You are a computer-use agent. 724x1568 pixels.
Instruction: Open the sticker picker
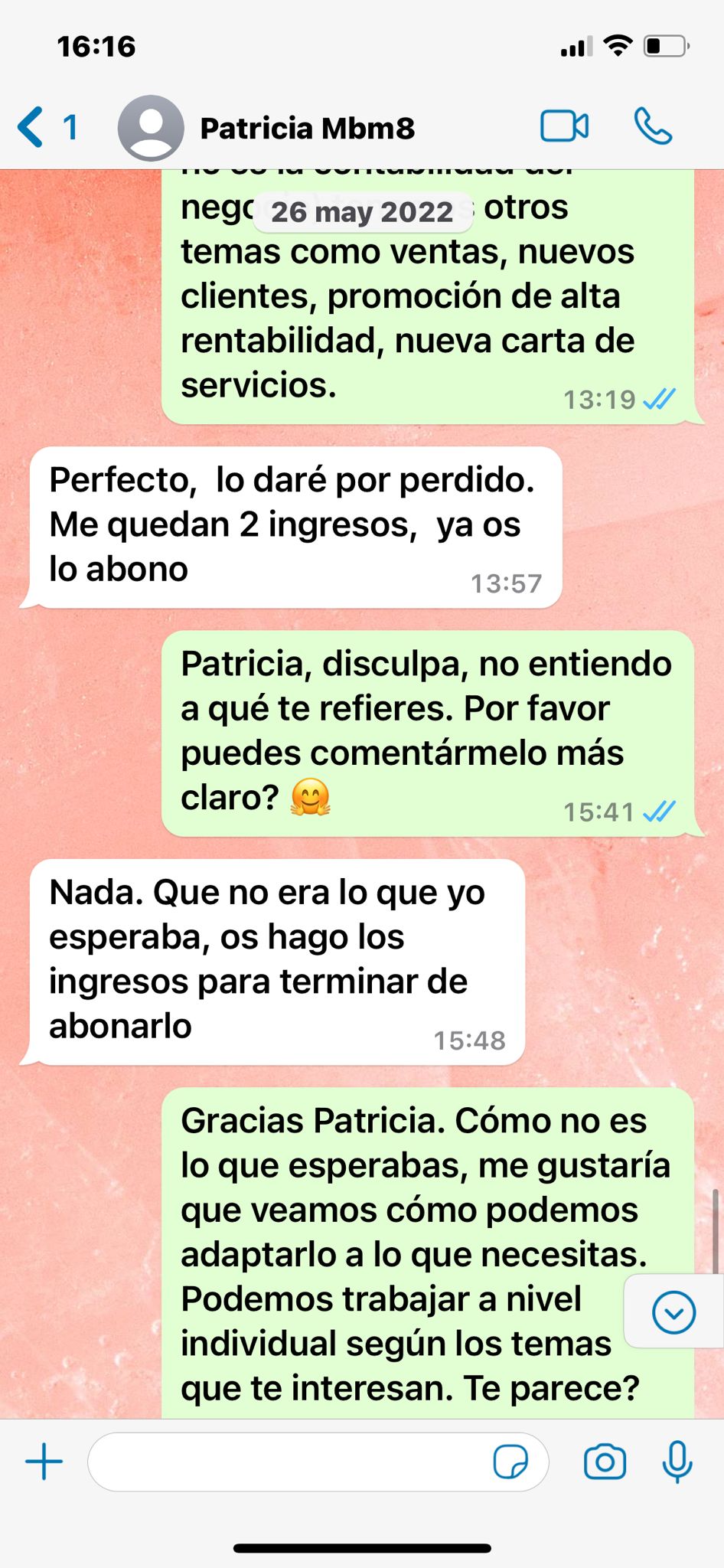click(510, 1462)
